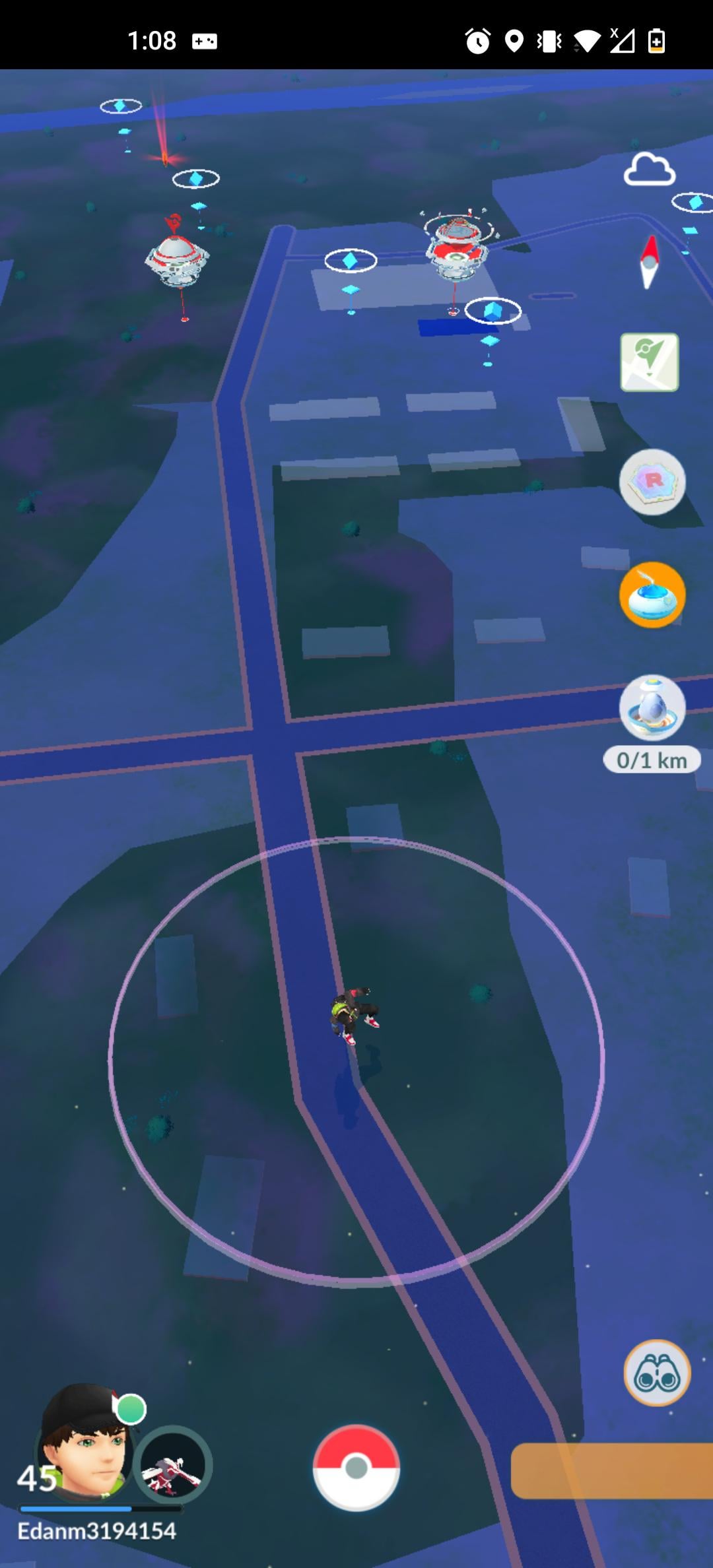Open the weather cloud icon
Viewport: 713px width, 1568px height.
pos(650,170)
